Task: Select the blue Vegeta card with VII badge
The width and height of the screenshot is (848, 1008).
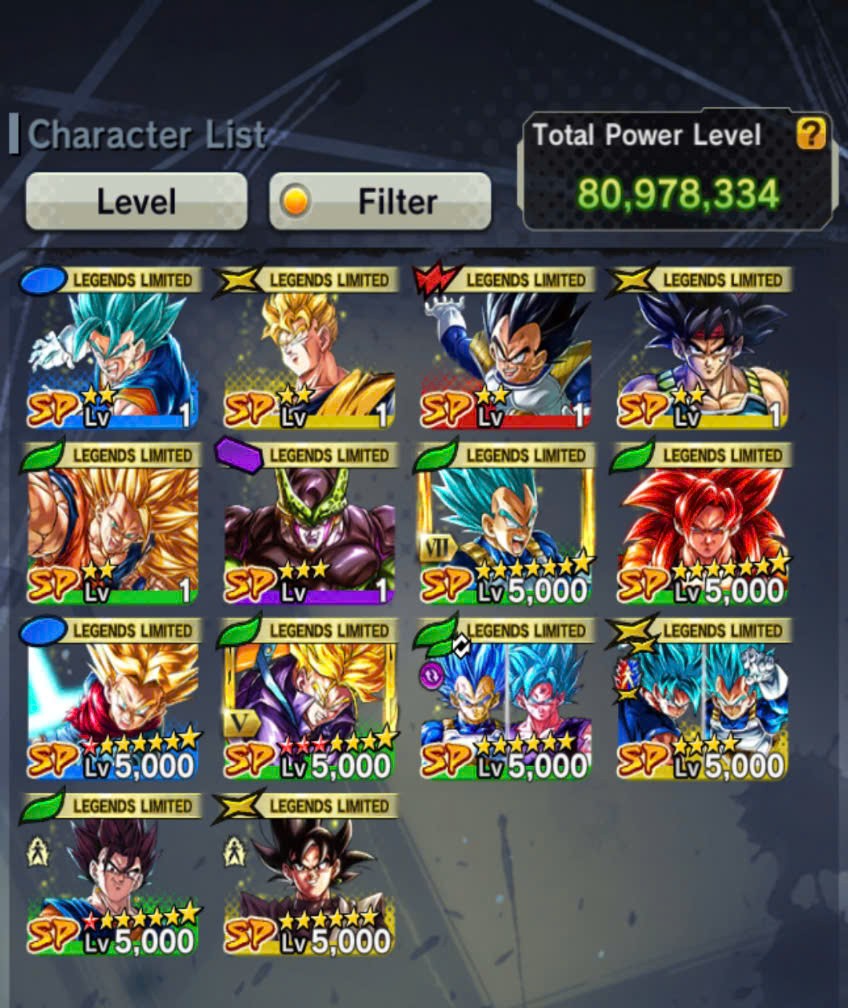Action: [505, 523]
